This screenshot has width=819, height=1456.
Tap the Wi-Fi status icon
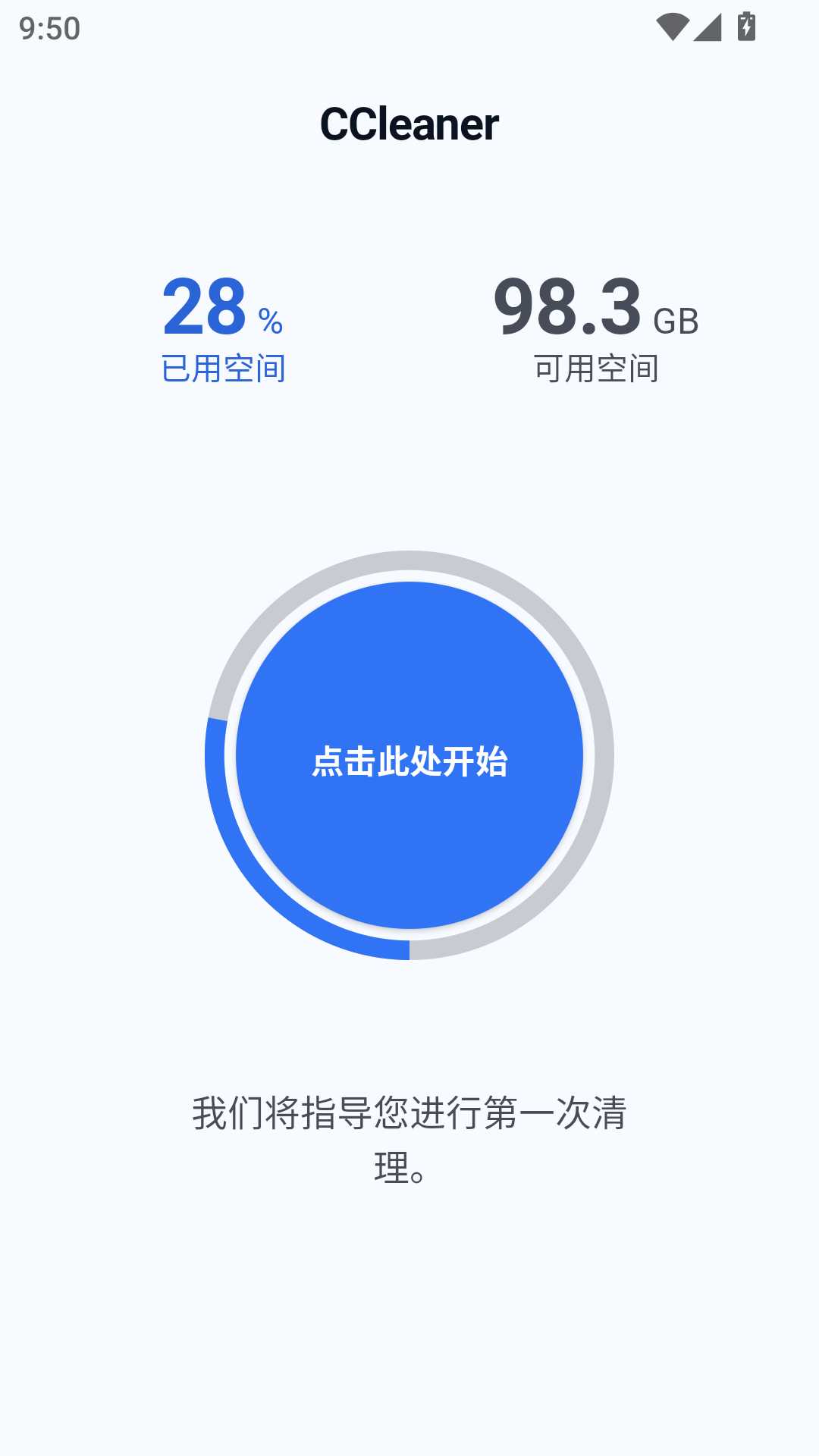[675, 25]
